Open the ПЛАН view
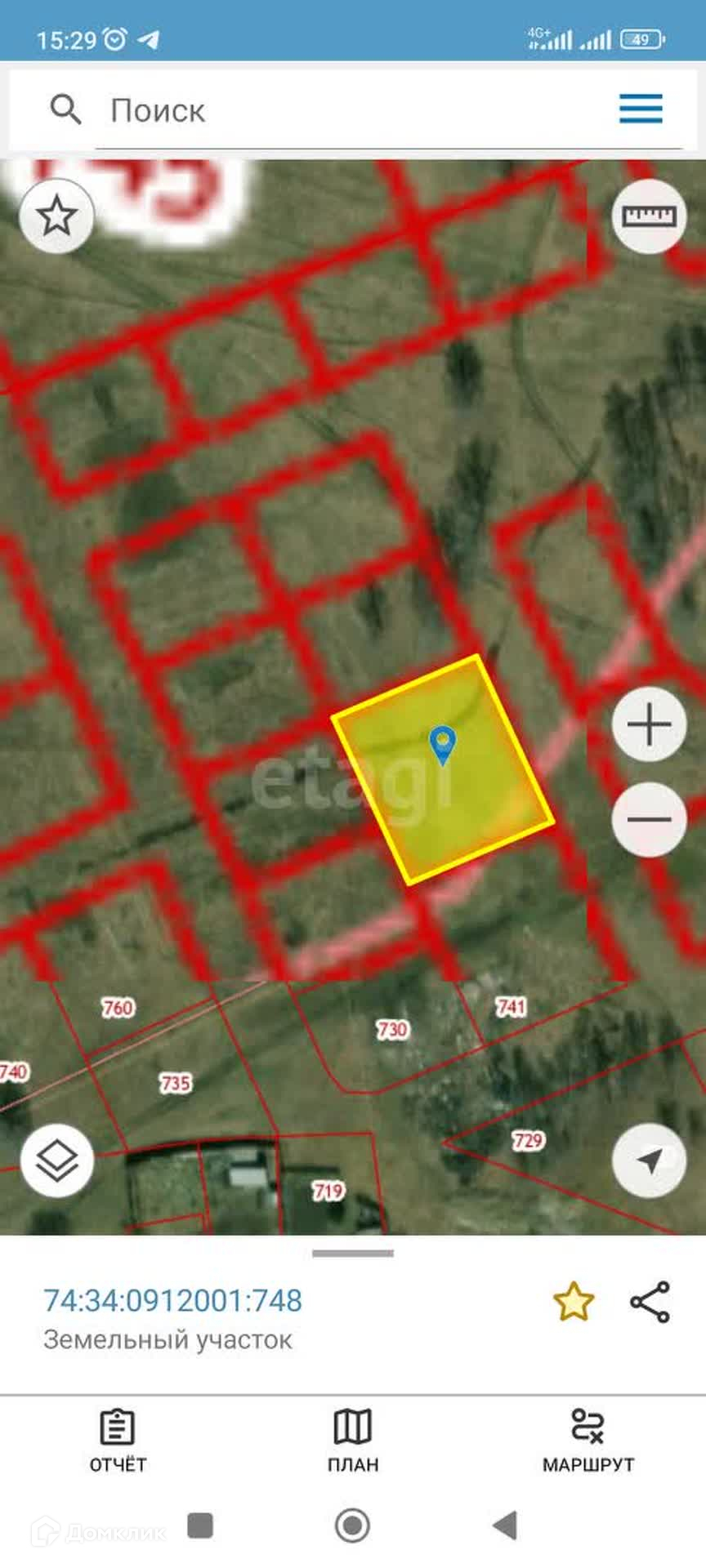The height and width of the screenshot is (1568, 706). click(x=353, y=1441)
